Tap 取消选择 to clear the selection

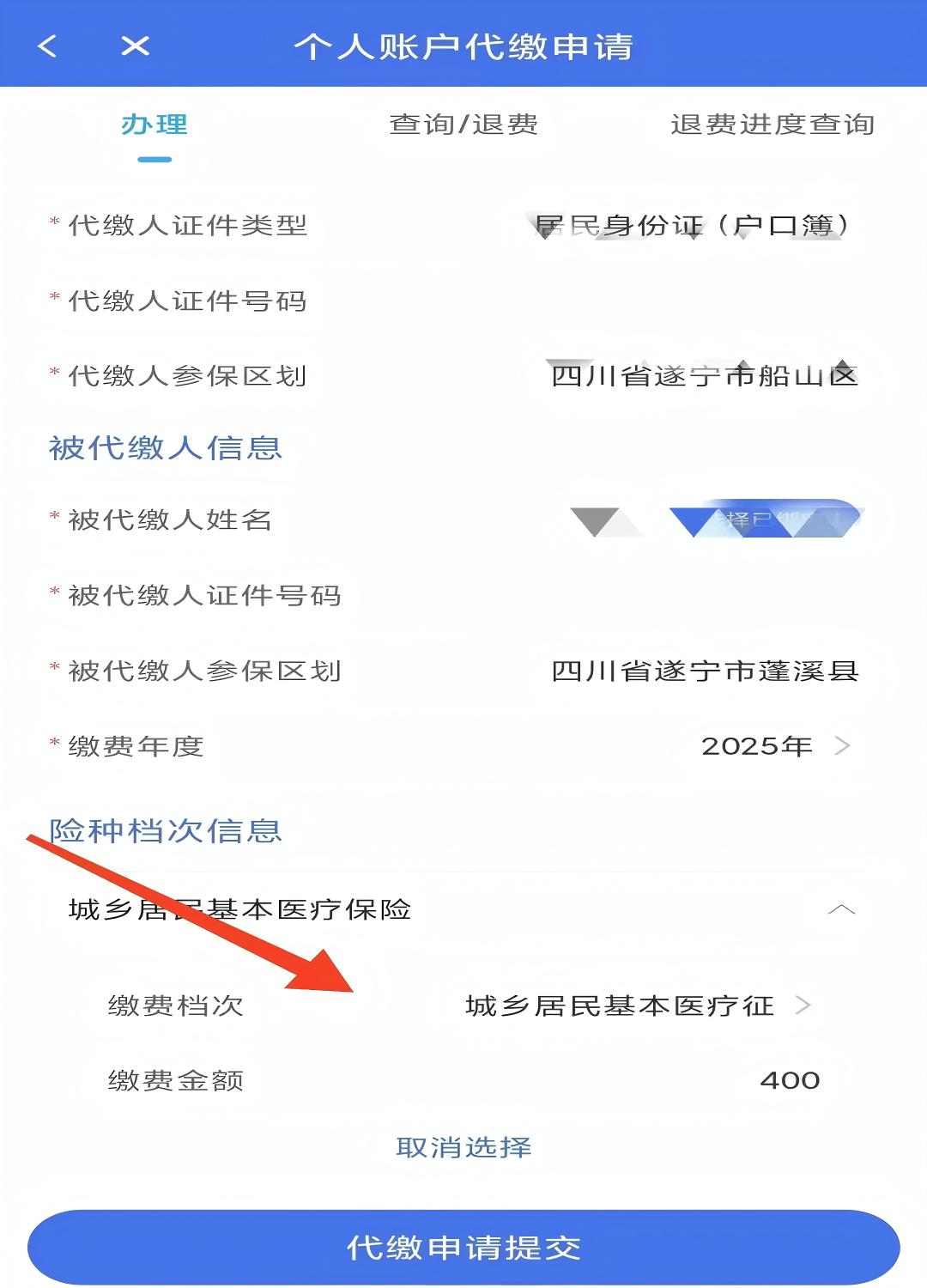coord(463,1147)
